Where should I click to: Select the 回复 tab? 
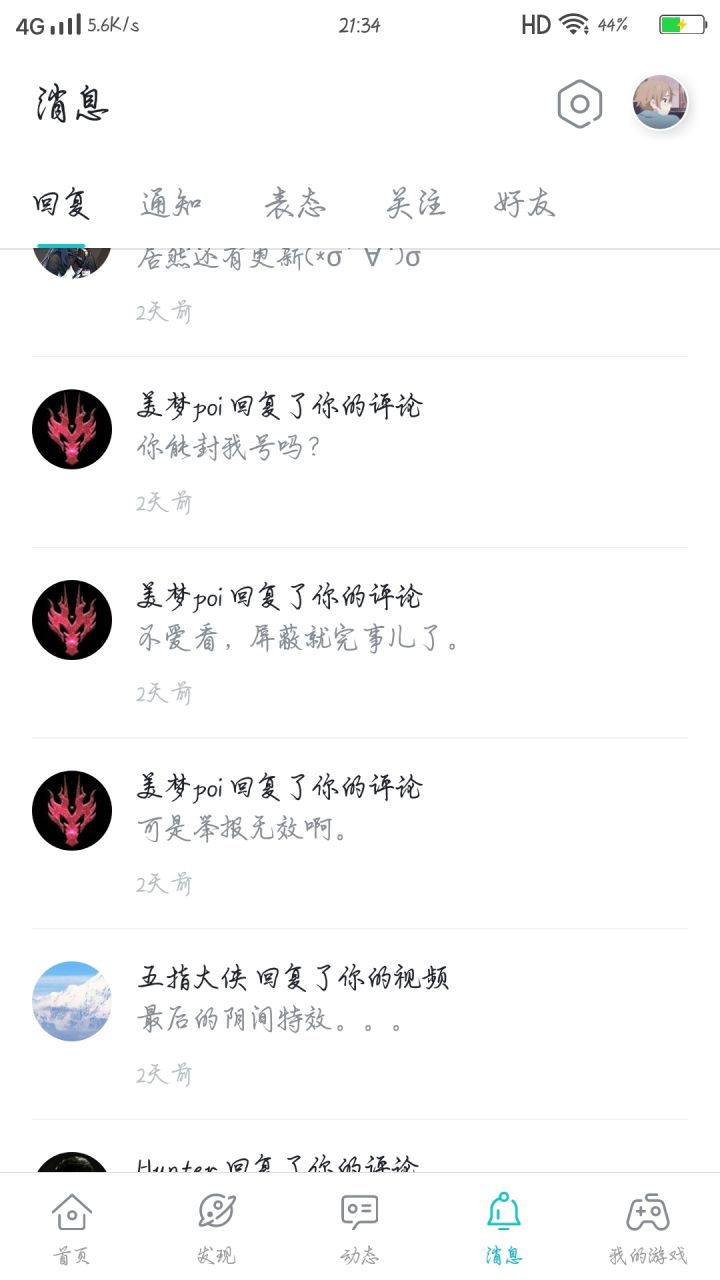(62, 204)
